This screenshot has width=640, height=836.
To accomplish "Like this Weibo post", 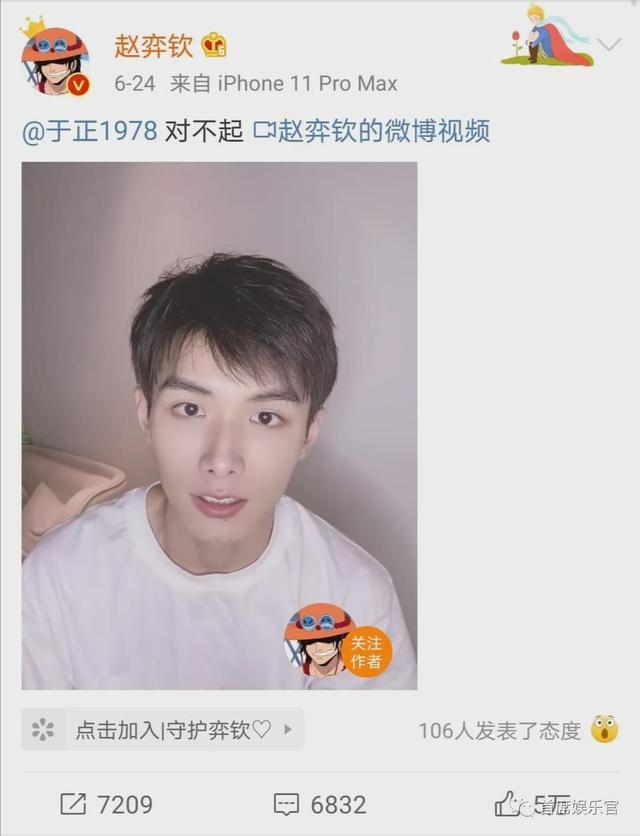I will click(x=510, y=804).
